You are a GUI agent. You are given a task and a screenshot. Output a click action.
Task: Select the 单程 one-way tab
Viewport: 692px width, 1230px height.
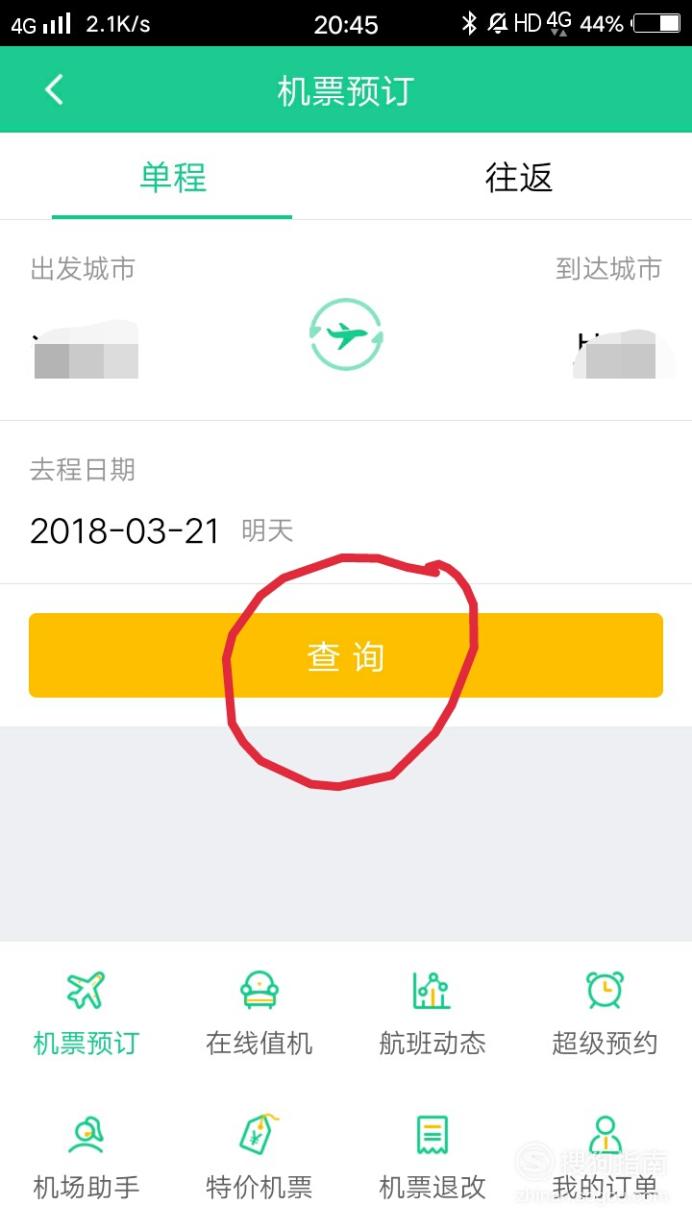pos(173,177)
